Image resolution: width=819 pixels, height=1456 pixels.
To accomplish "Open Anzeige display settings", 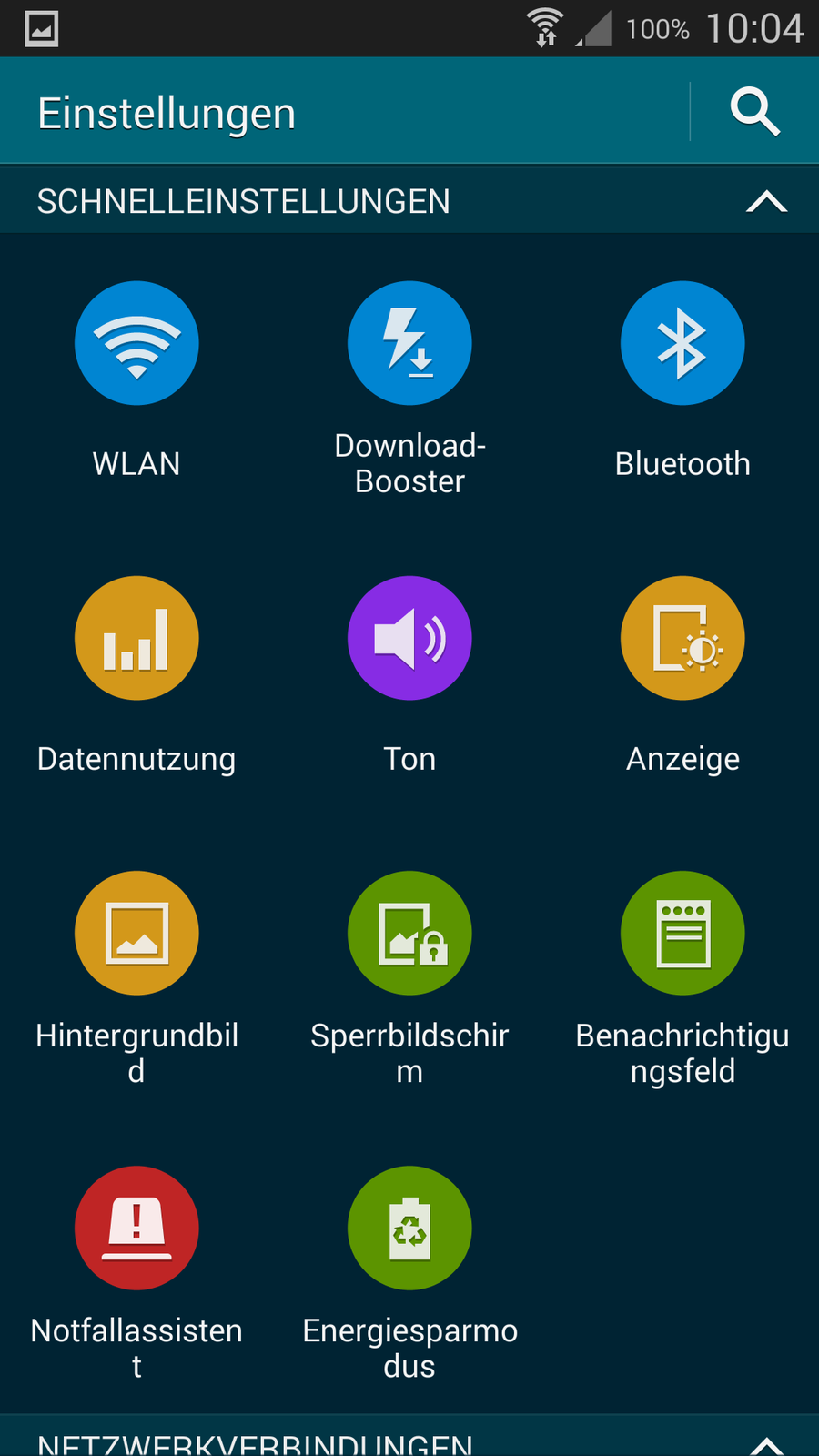I will [682, 638].
